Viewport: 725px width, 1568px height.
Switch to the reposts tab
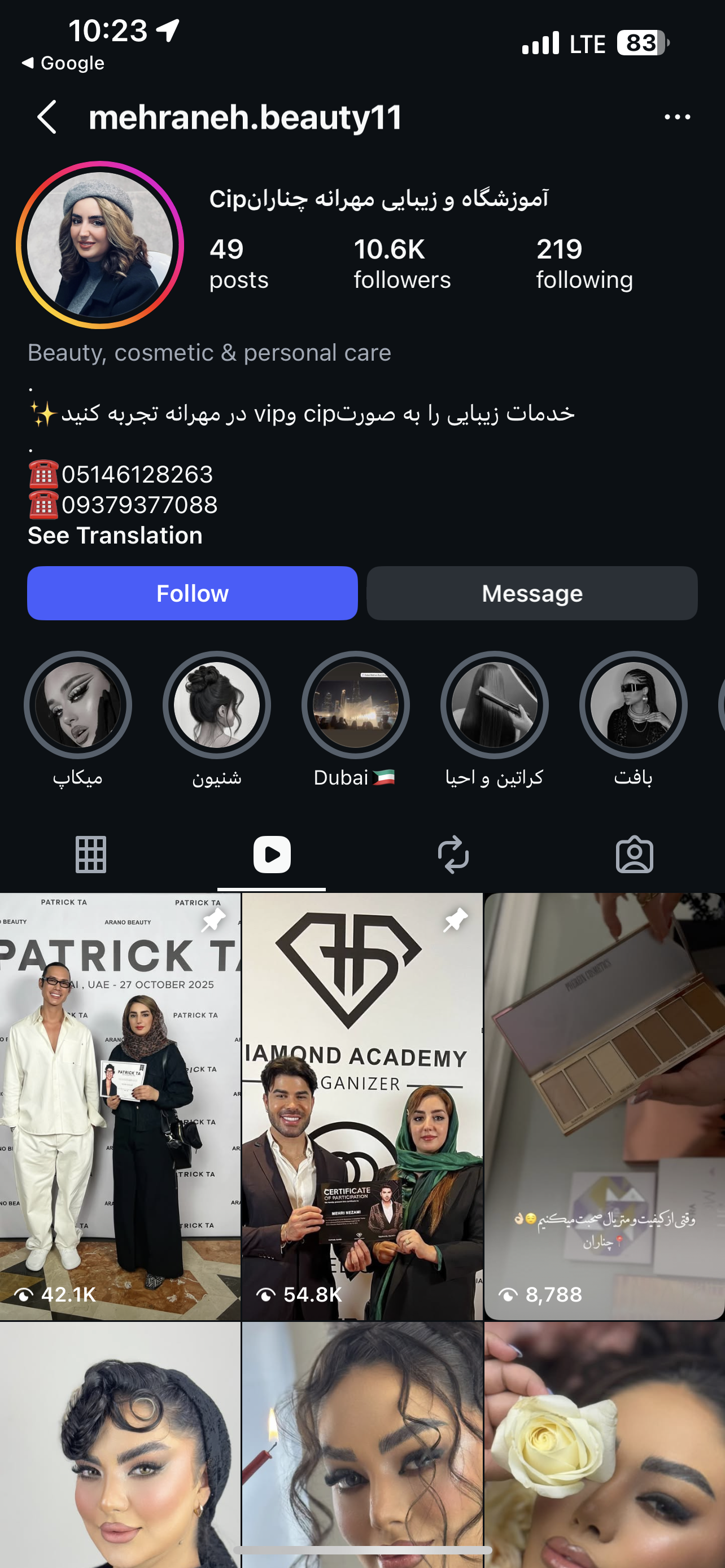point(453,855)
